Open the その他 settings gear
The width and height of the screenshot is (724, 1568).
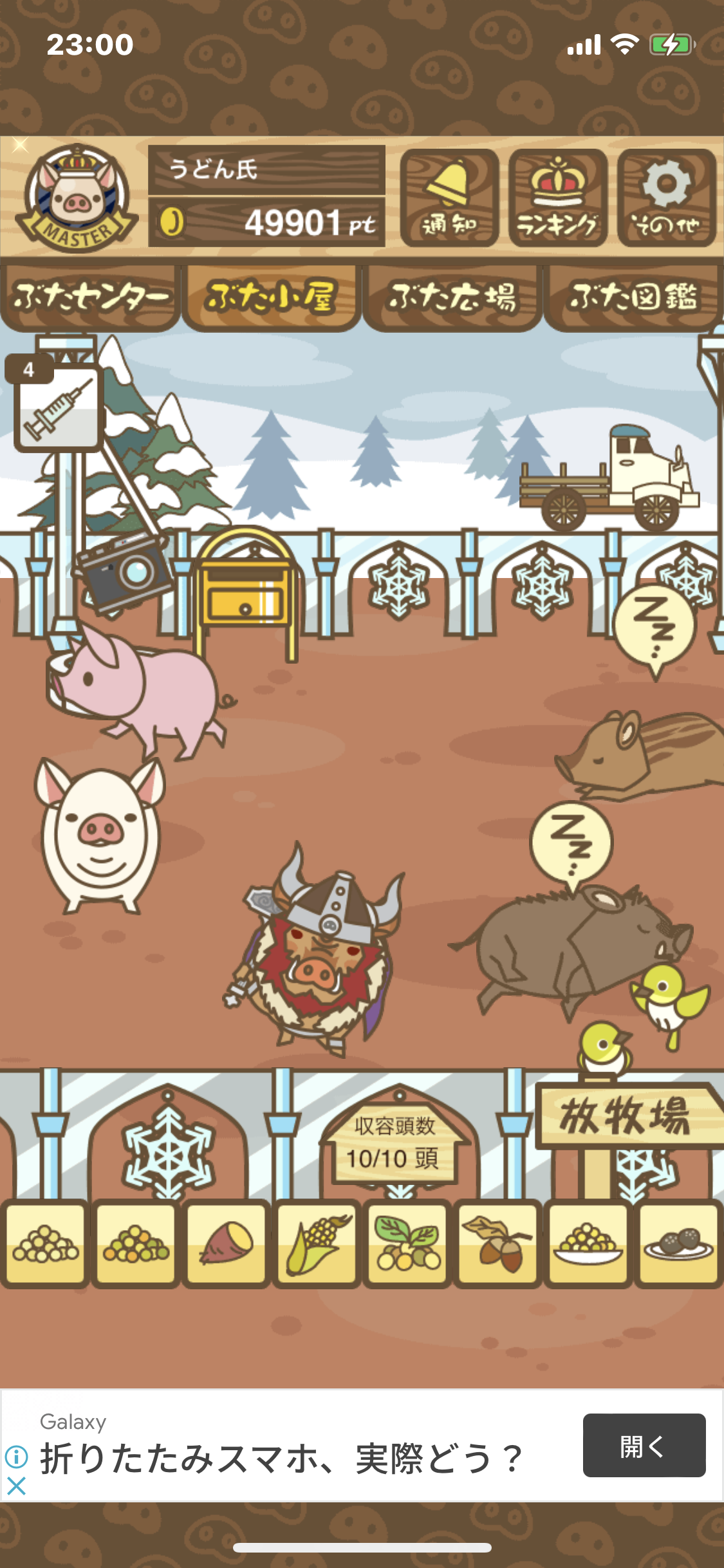[667, 198]
